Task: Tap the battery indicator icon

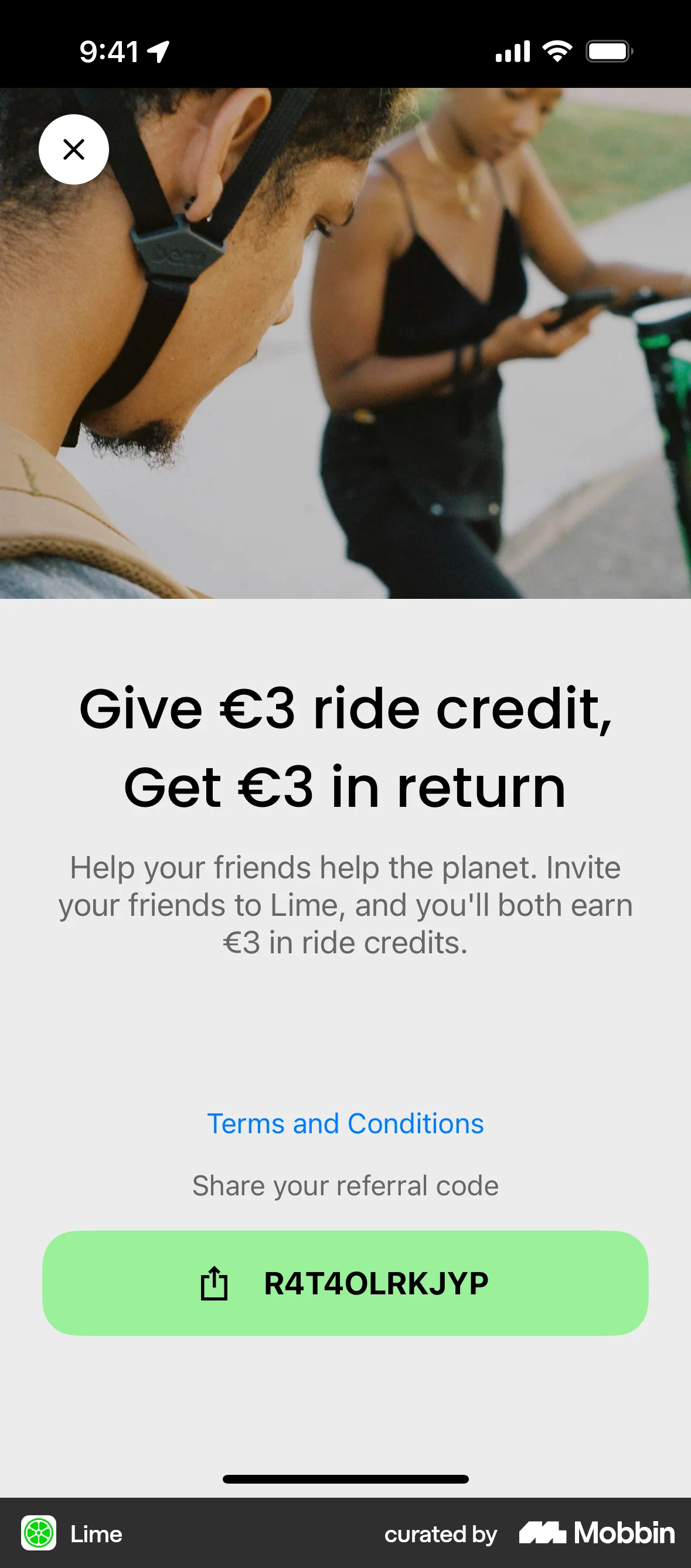Action: click(x=608, y=51)
